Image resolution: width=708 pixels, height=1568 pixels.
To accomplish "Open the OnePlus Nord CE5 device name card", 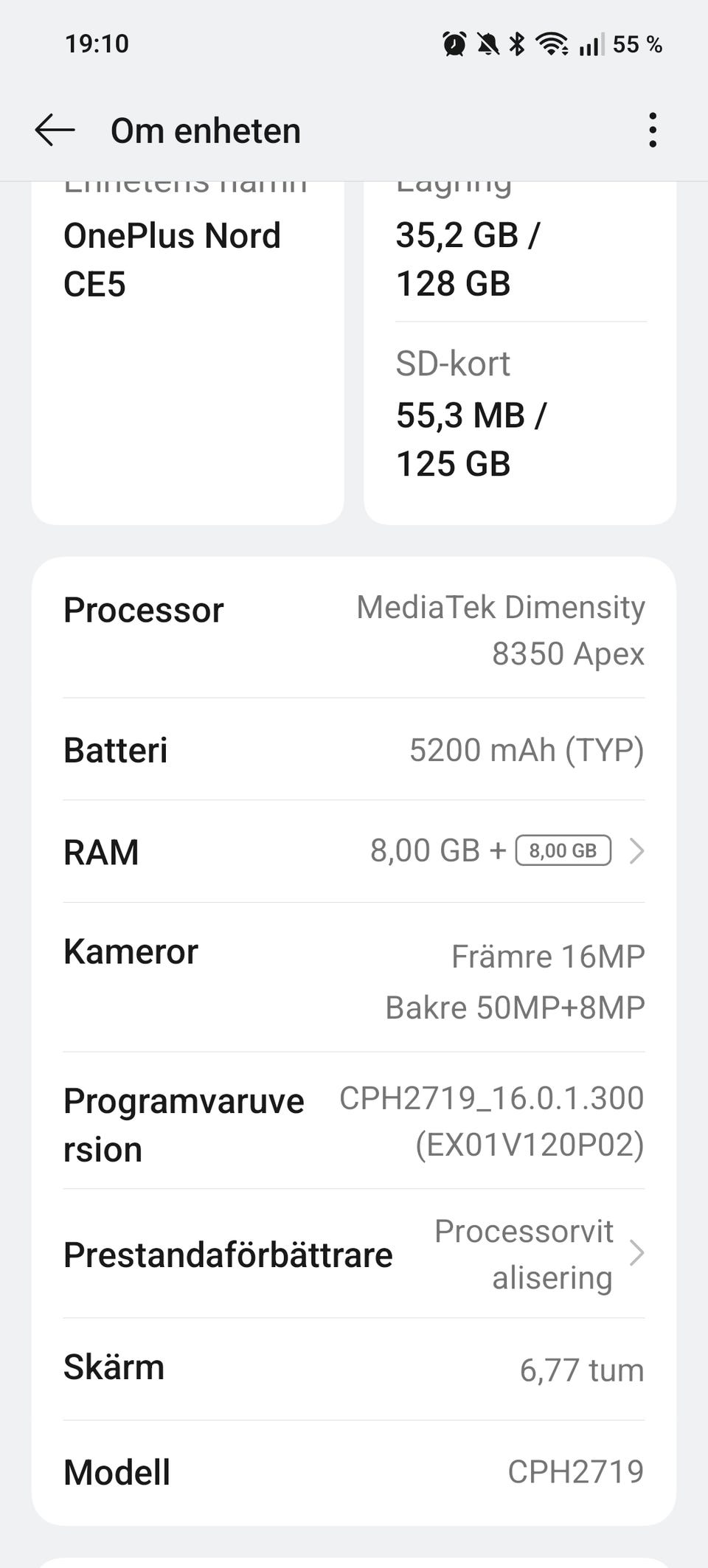I will [187, 332].
